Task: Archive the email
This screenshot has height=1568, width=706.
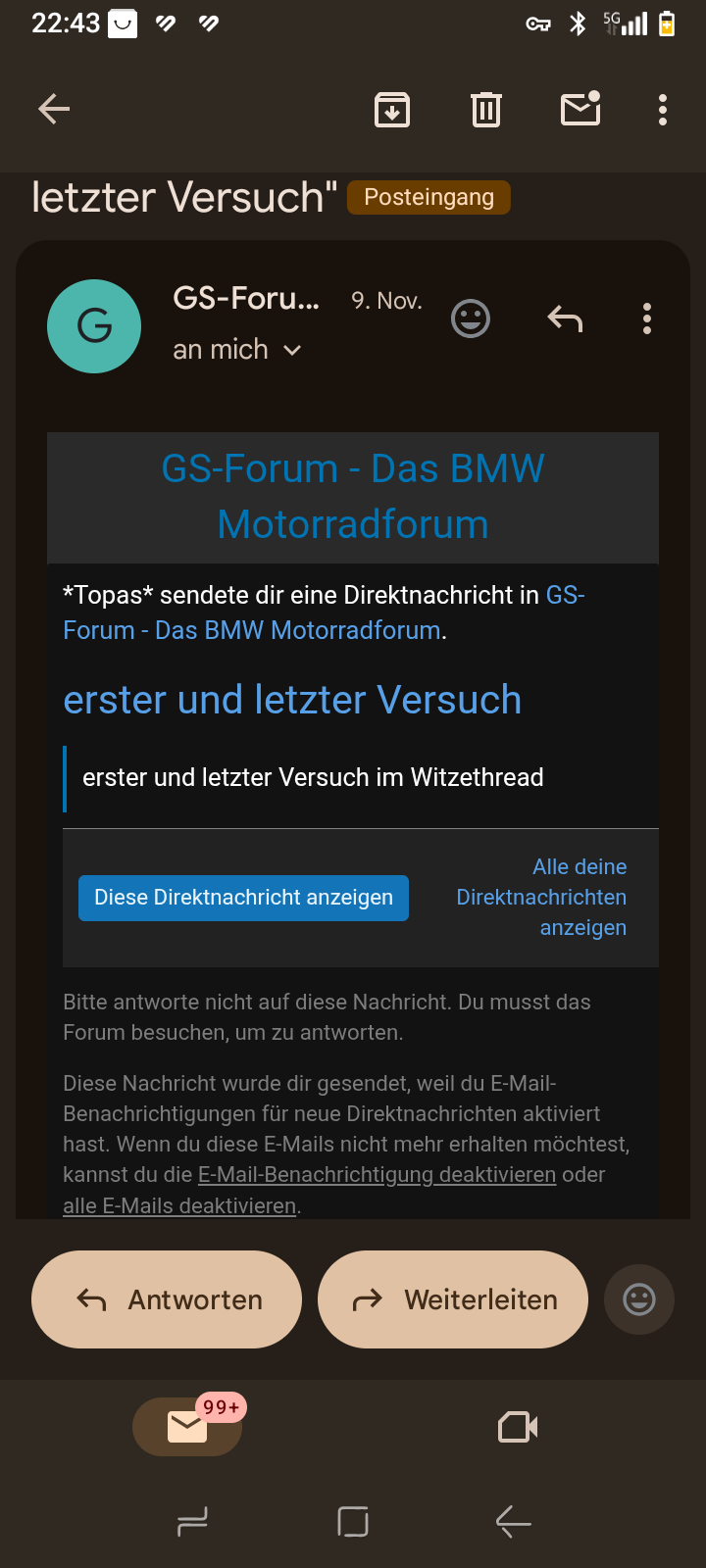Action: pyautogui.click(x=391, y=109)
